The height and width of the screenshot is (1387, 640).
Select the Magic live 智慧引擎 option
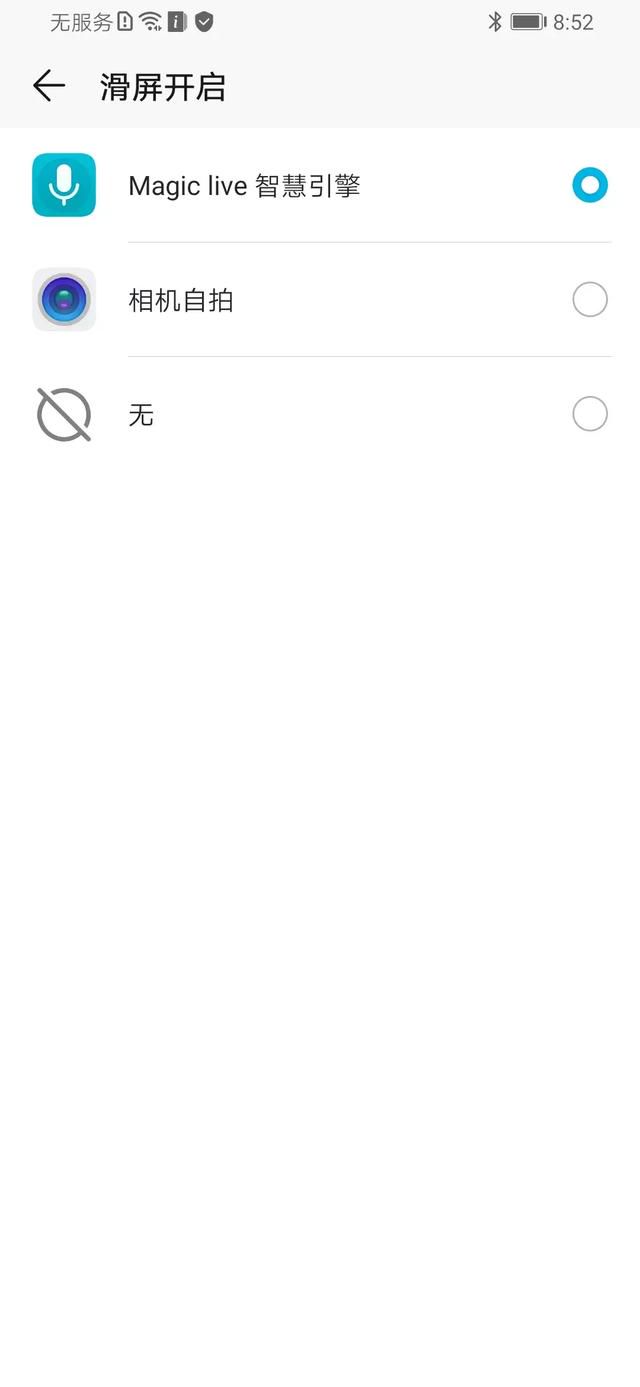coord(320,185)
